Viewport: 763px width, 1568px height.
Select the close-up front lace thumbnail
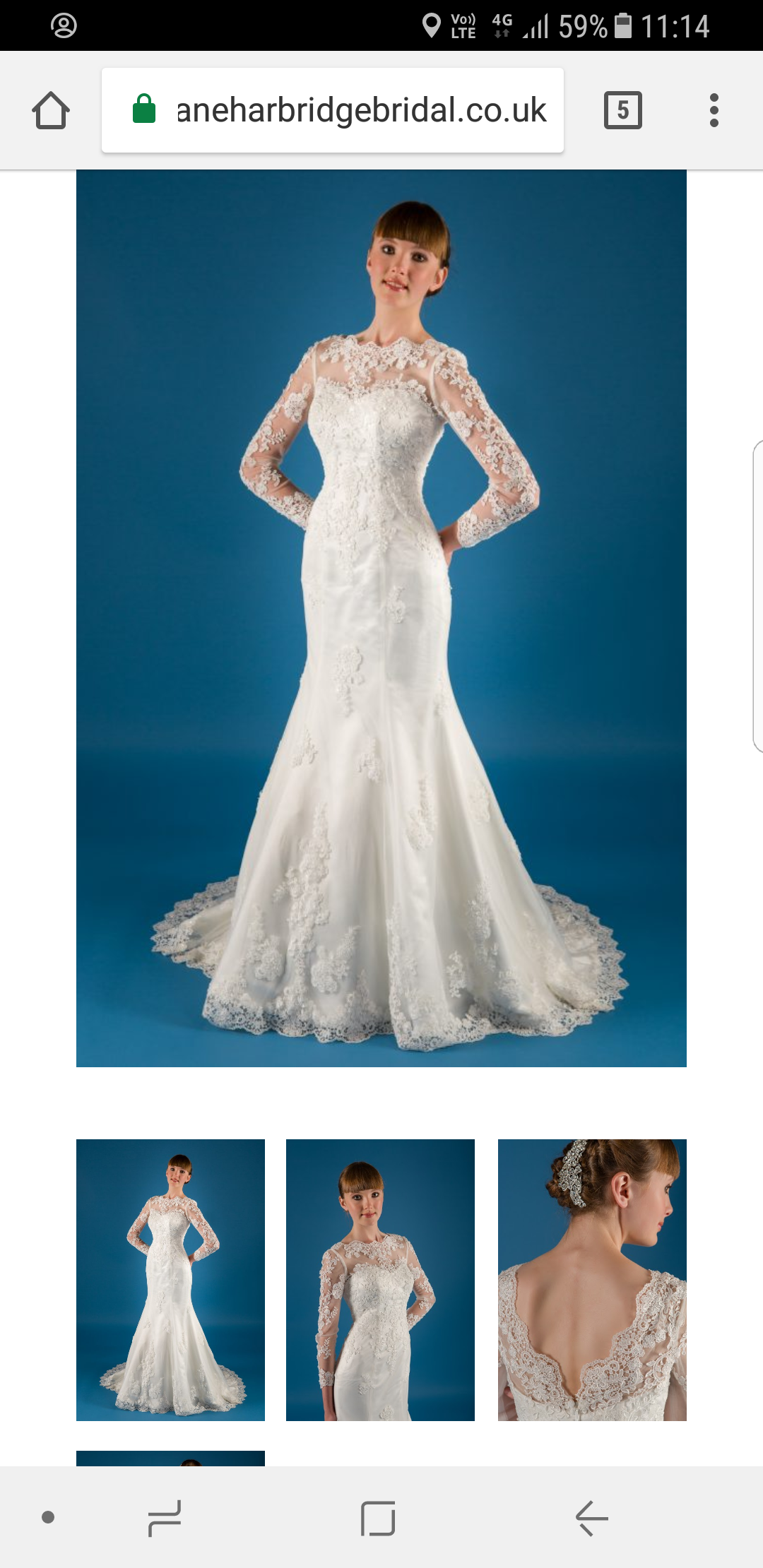380,1280
